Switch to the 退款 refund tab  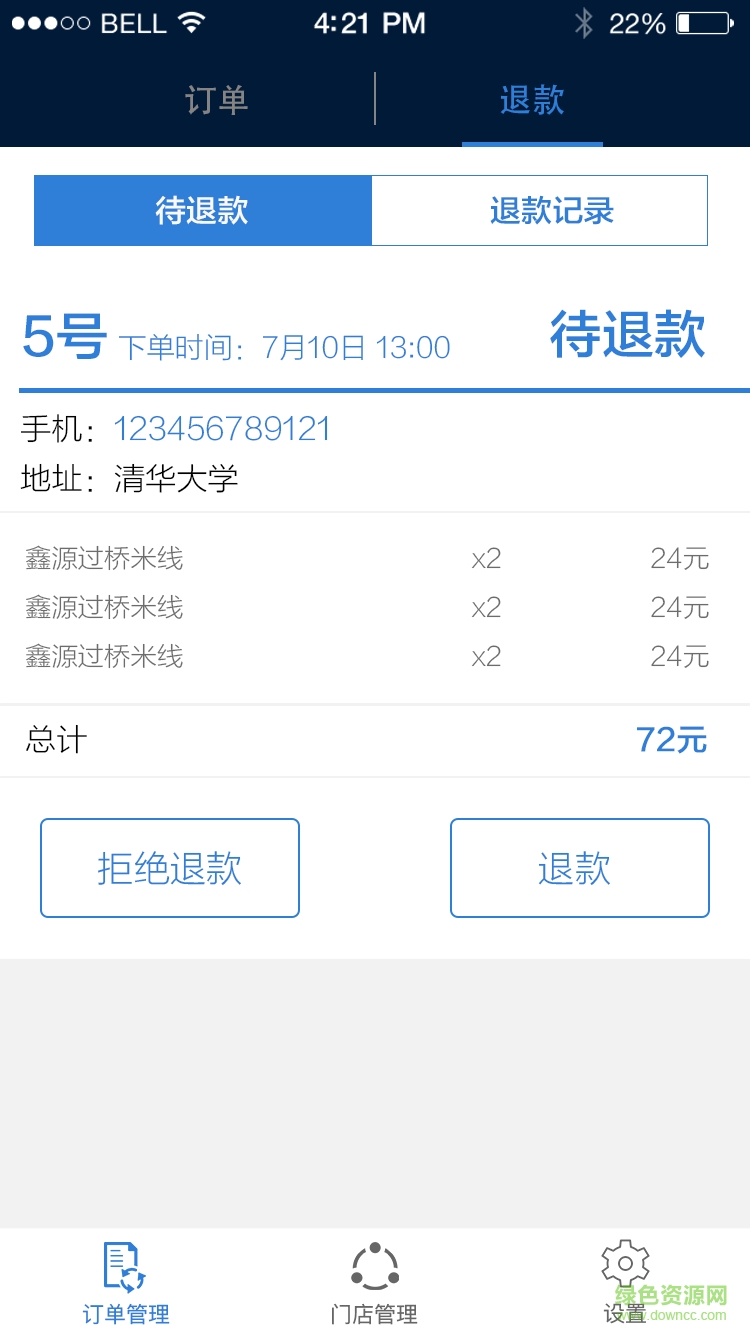[532, 100]
